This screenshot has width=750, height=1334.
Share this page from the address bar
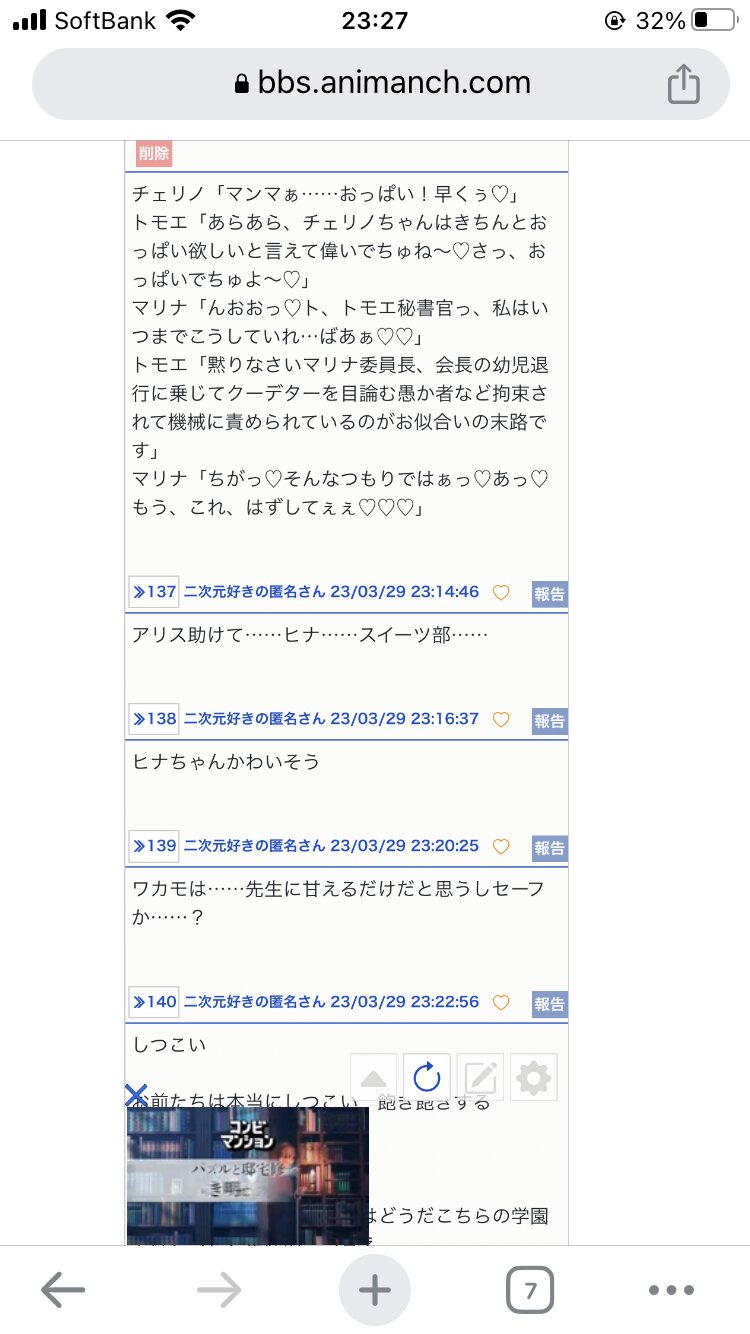tap(684, 84)
